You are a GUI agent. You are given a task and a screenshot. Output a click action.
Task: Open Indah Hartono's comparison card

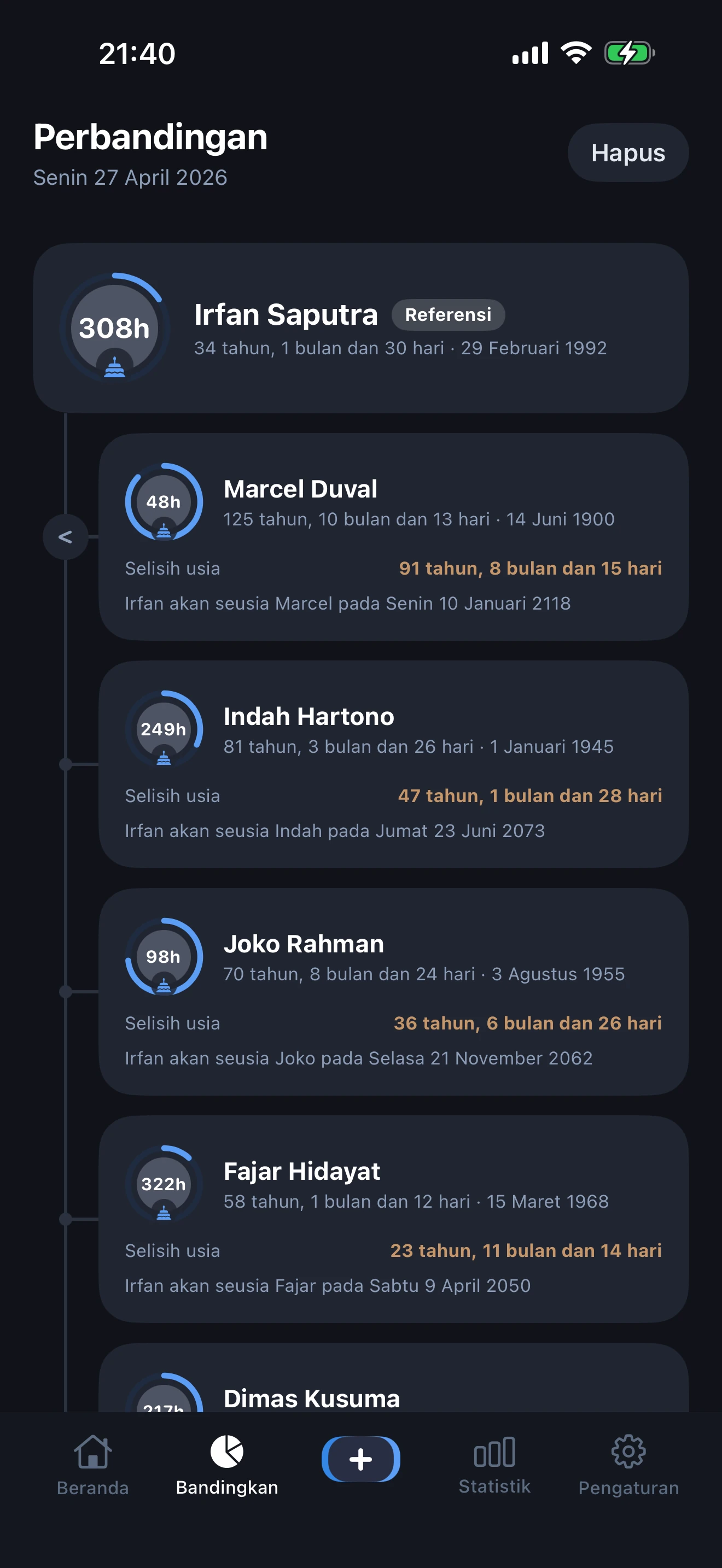coord(393,764)
